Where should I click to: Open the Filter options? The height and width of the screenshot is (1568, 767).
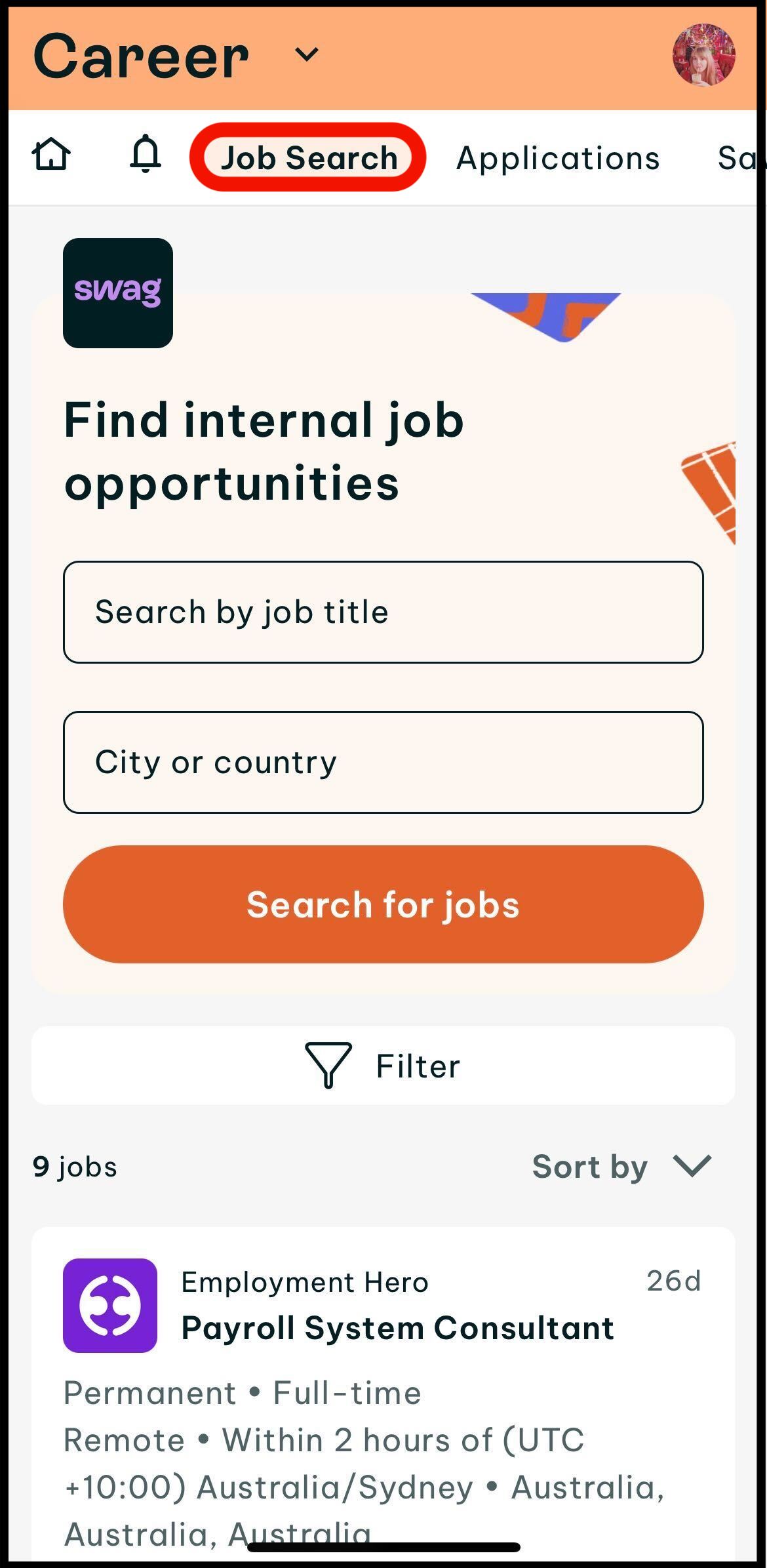coord(383,1066)
